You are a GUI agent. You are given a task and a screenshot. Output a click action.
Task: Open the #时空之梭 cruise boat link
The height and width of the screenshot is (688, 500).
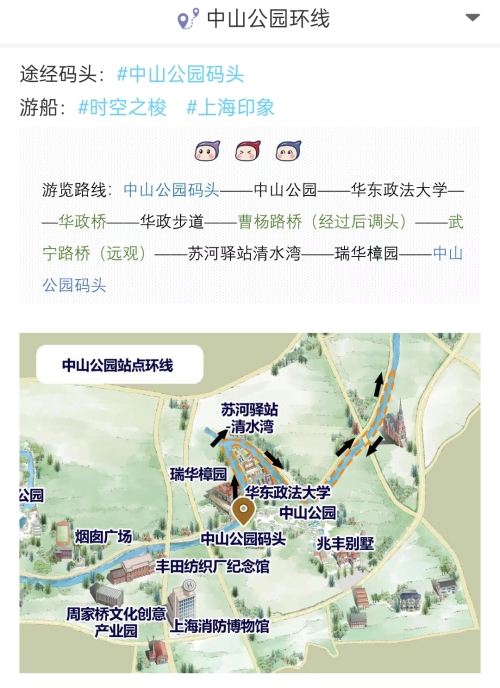pos(122,108)
